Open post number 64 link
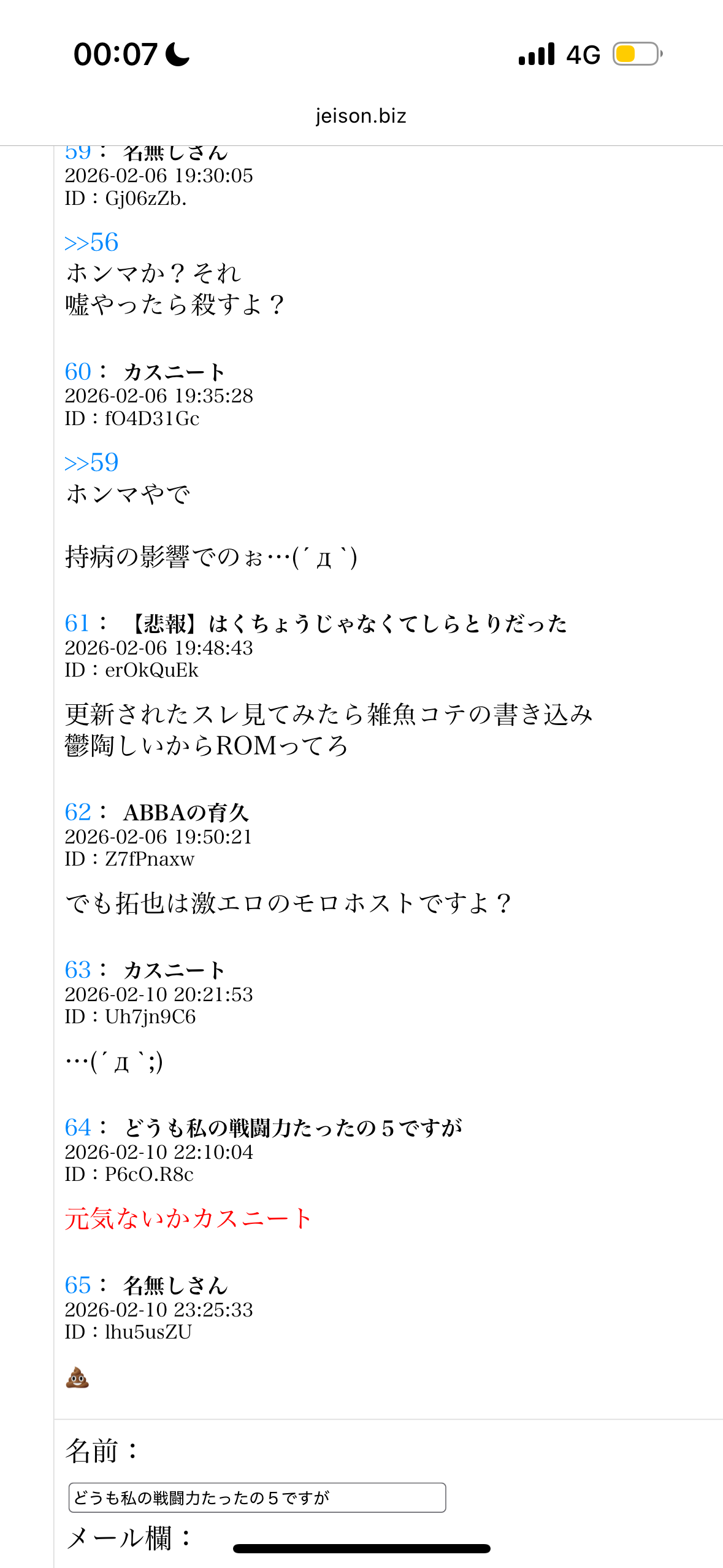The width and height of the screenshot is (723, 1568). [78, 1128]
